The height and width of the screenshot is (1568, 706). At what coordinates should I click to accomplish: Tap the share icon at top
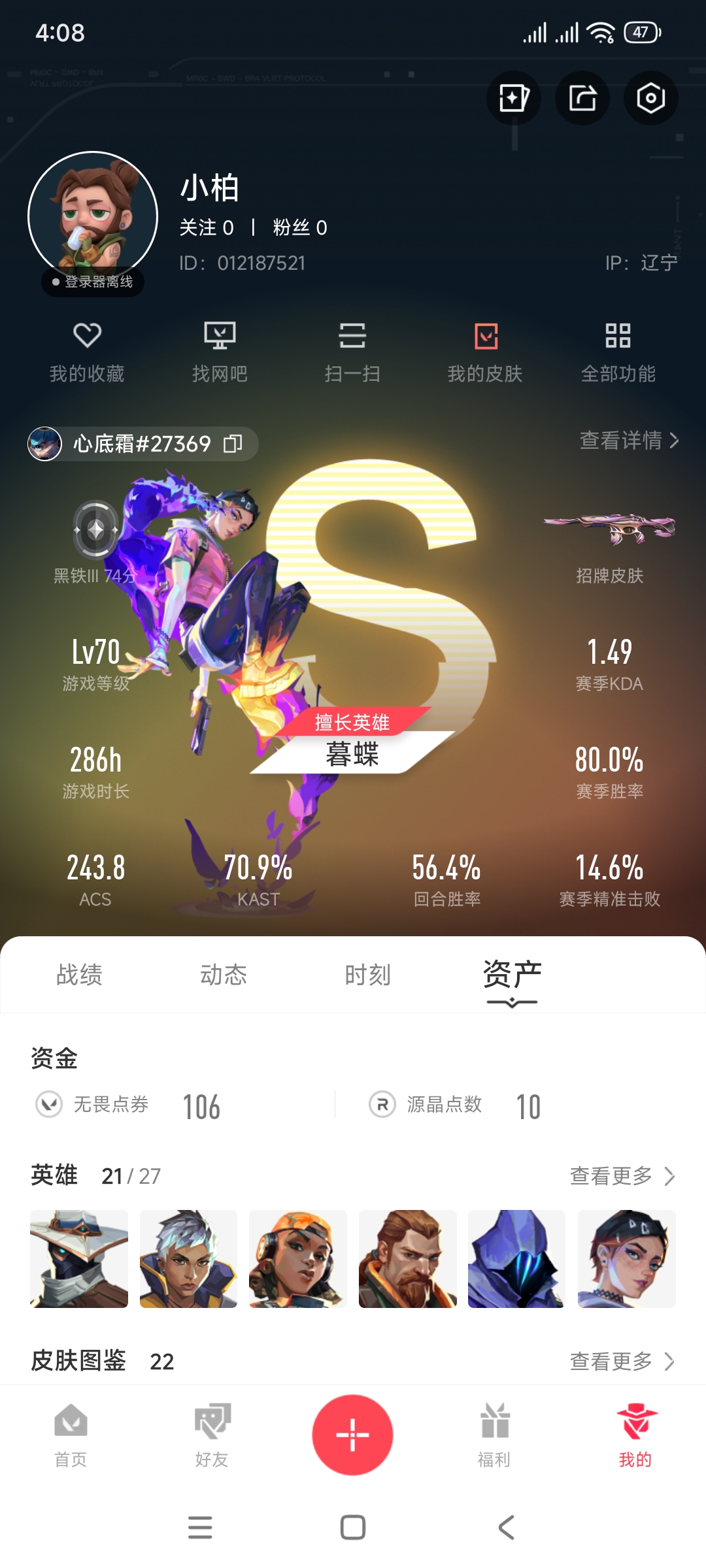[x=582, y=98]
